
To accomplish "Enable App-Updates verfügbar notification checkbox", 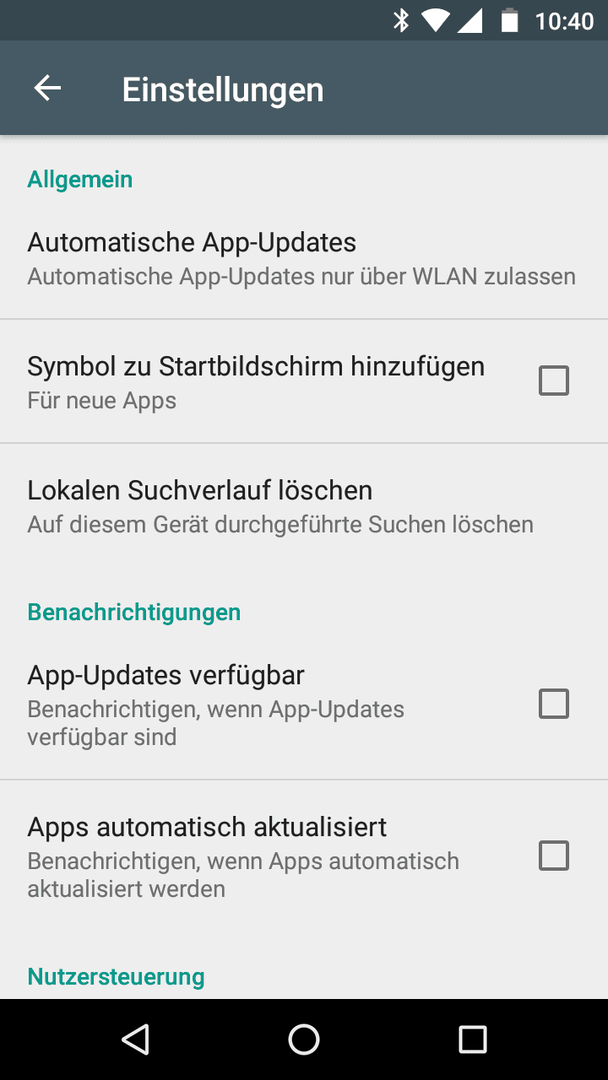I will 554,703.
